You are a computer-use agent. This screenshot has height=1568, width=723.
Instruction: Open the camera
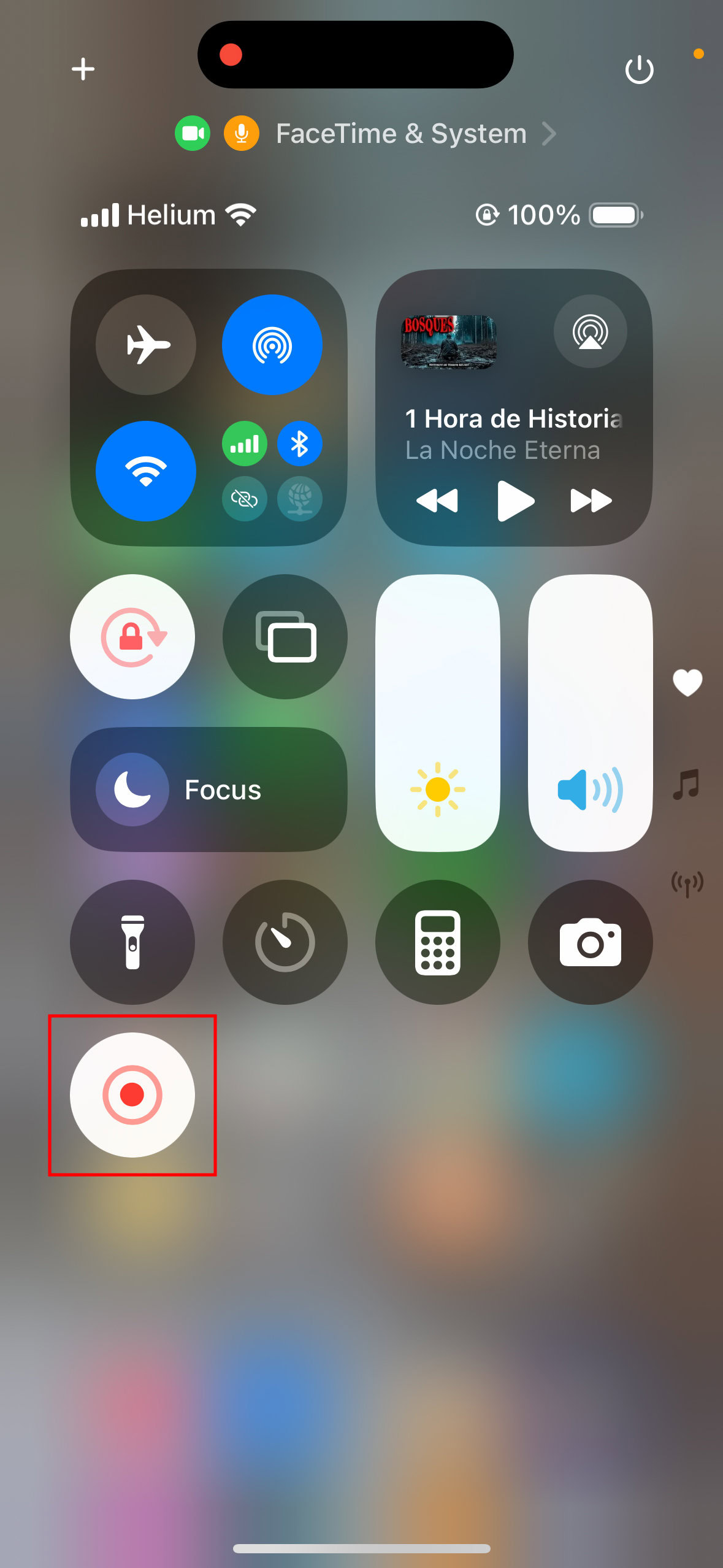pos(590,942)
